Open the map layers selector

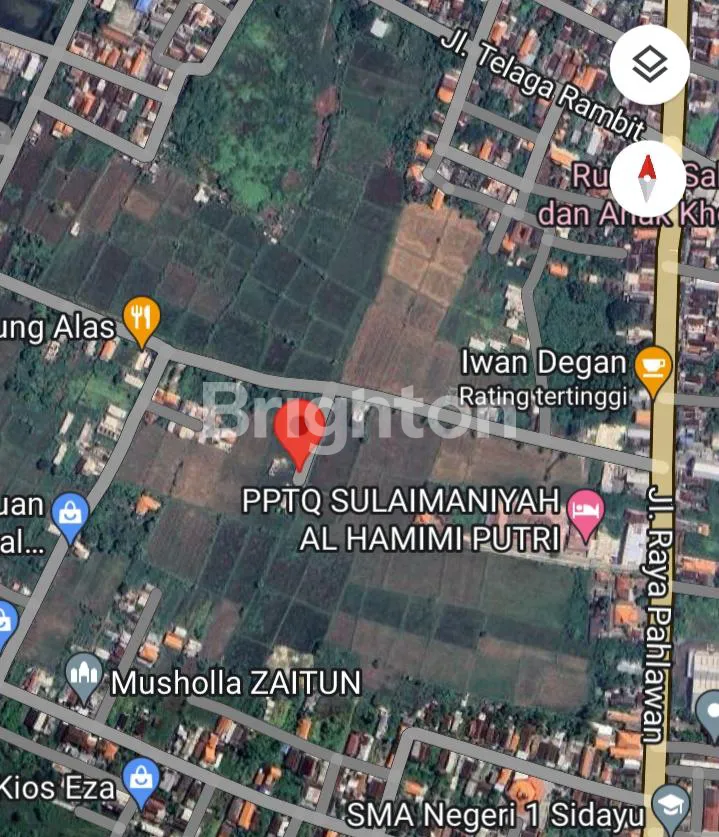point(650,66)
